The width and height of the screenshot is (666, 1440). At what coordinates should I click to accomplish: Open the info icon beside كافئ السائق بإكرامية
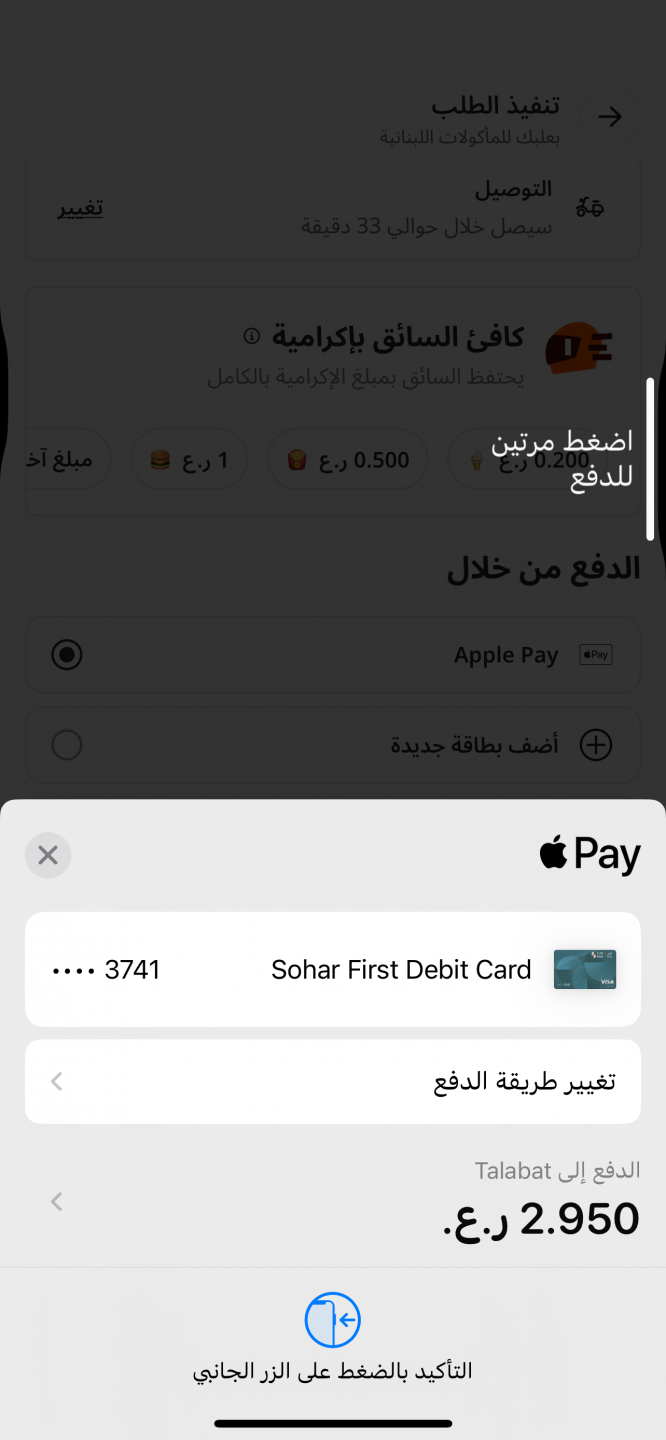(251, 334)
